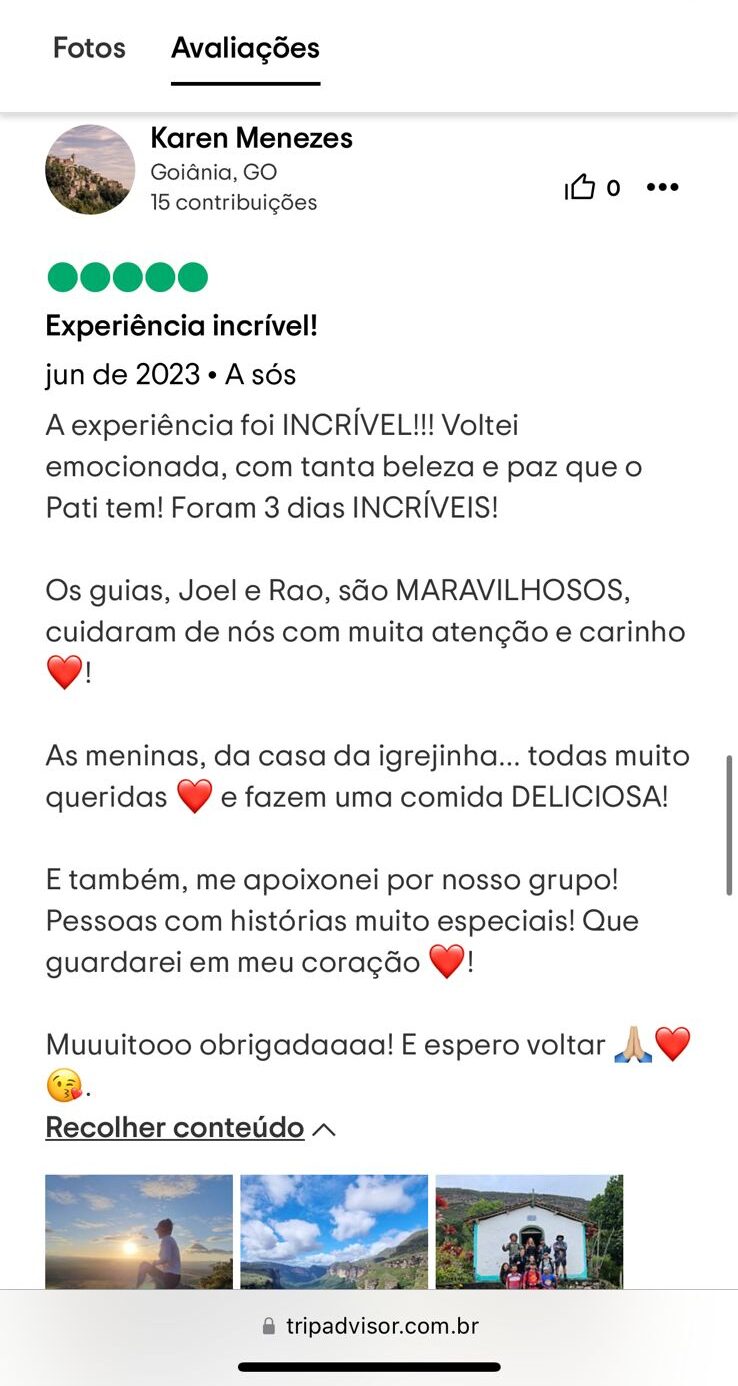
Task: Mark Karen's review as helpful
Action: [x=580, y=188]
